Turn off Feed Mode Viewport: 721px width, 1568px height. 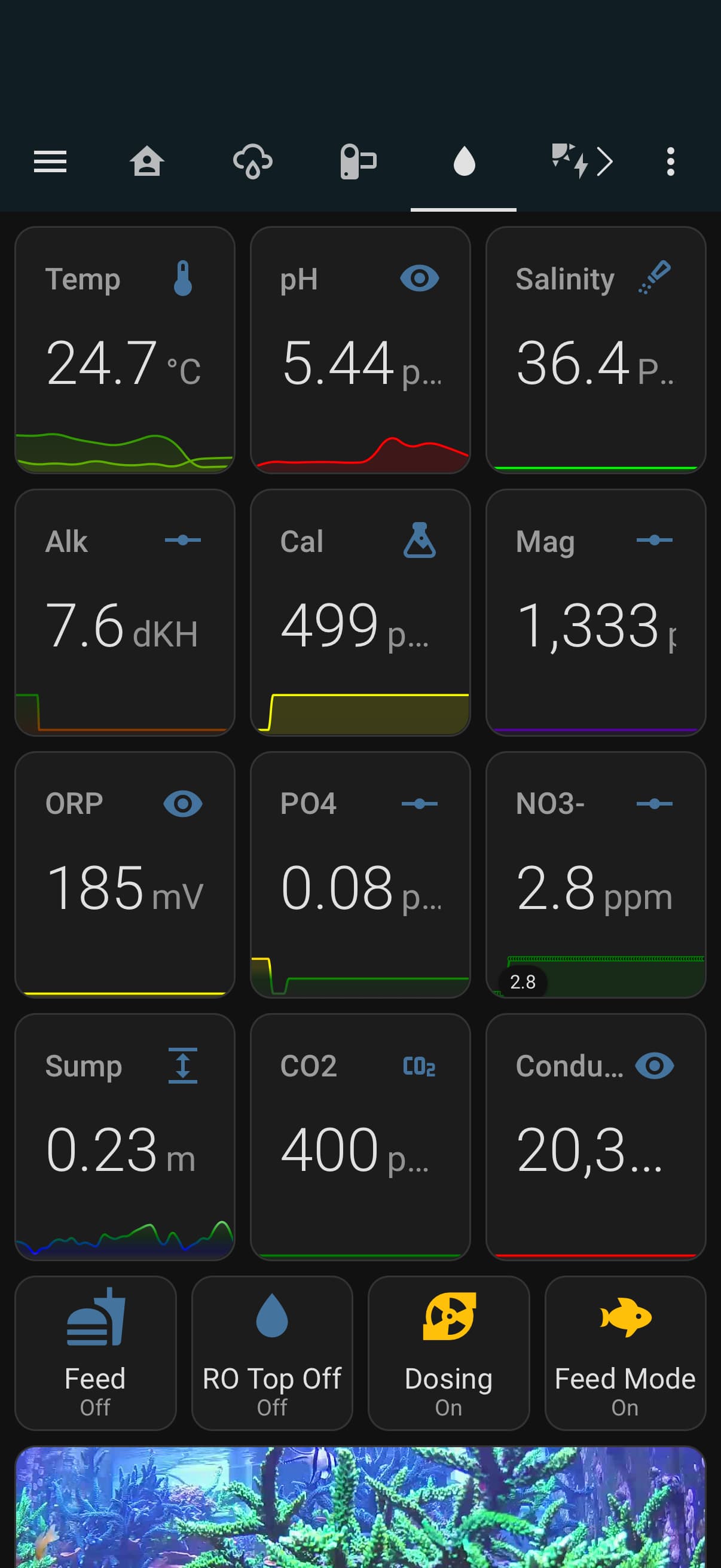(625, 1353)
